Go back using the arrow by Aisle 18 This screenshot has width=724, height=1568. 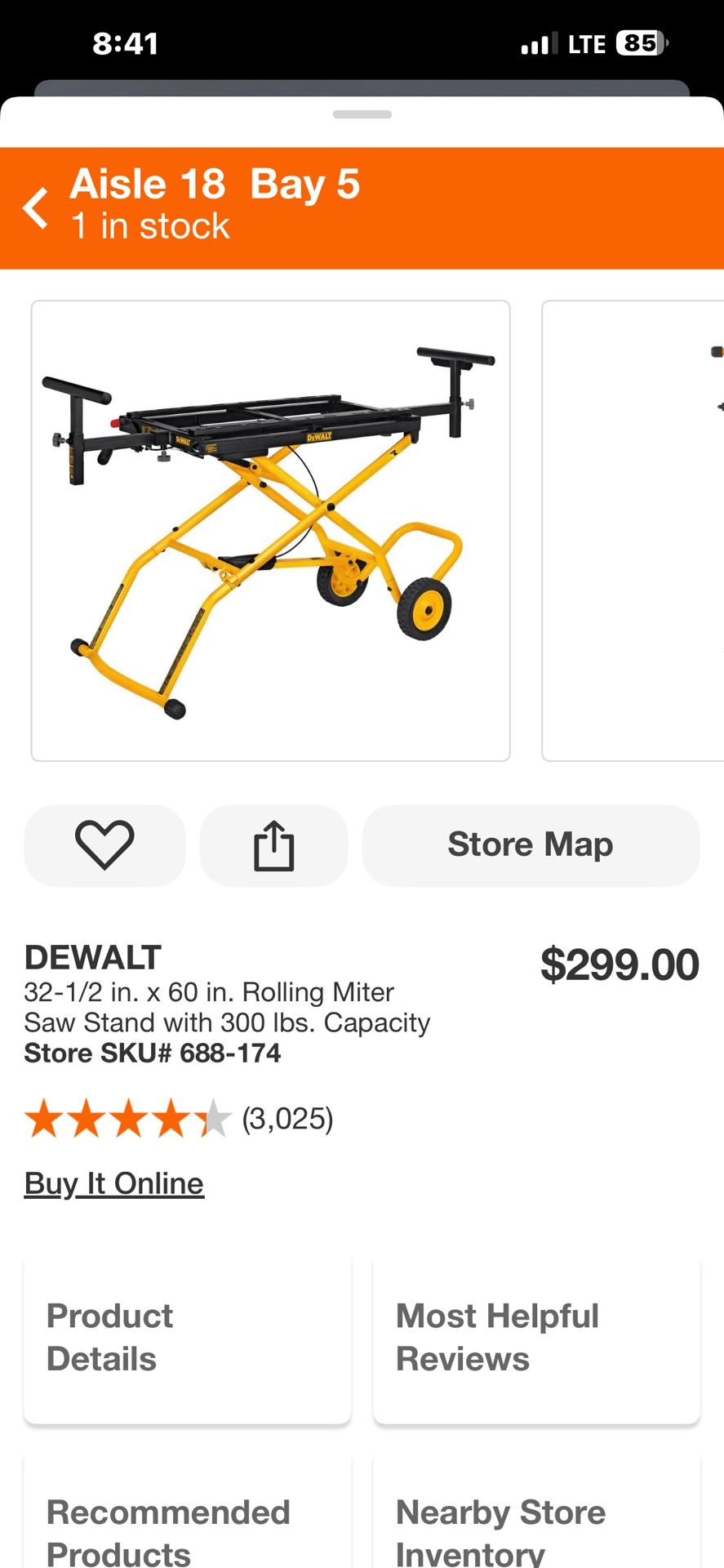pos(35,207)
